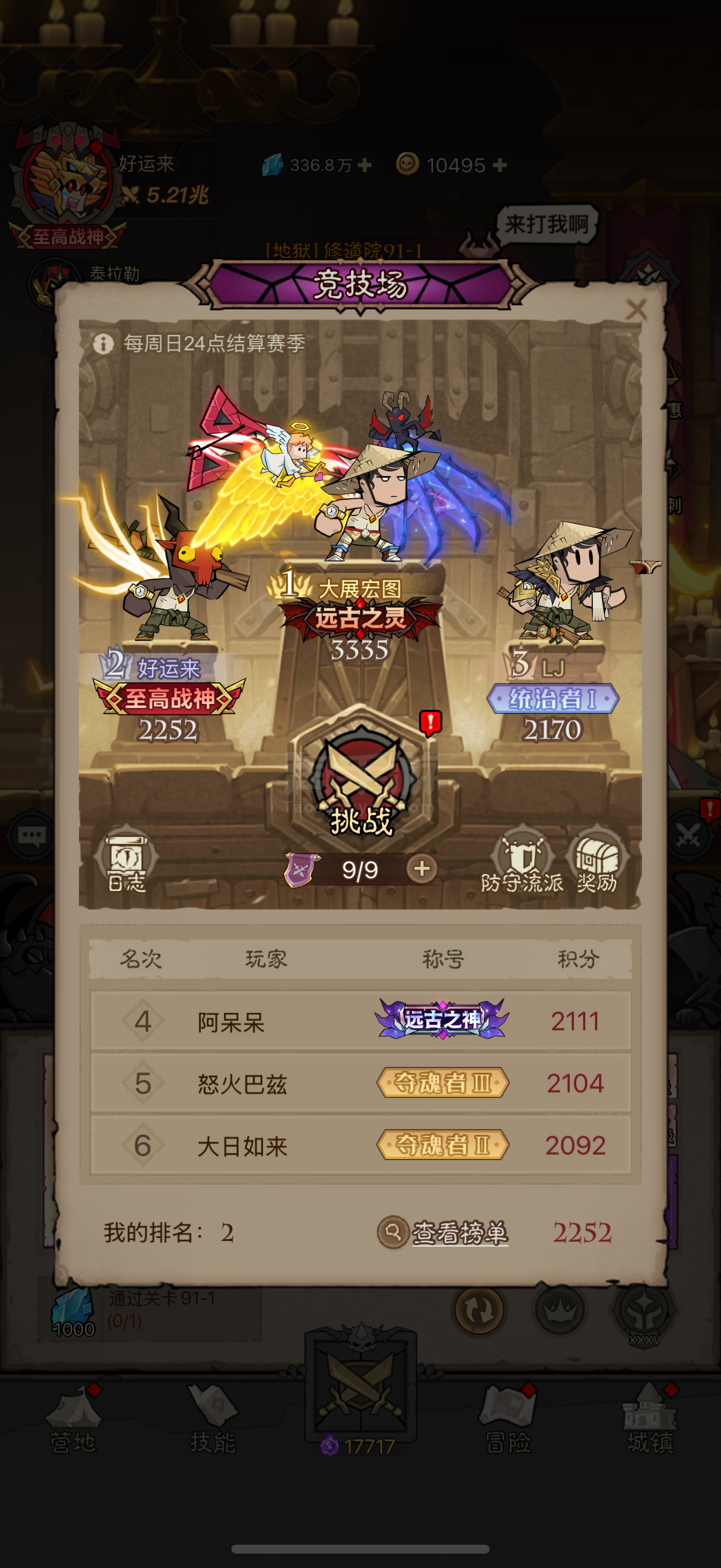Select rank 4 player 阿呆呆
The image size is (721, 1568).
360,1021
